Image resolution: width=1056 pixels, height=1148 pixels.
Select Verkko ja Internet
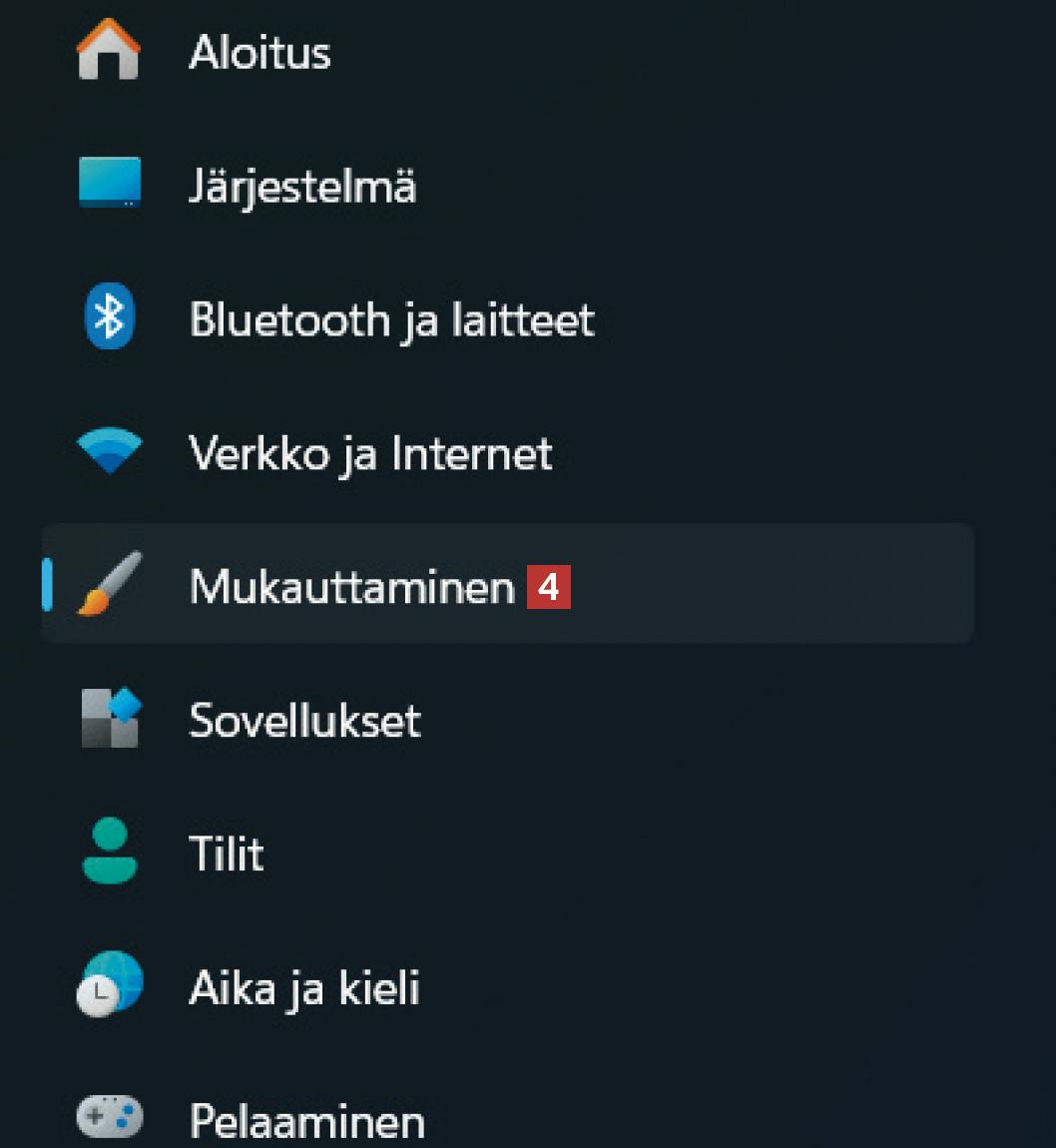370,454
